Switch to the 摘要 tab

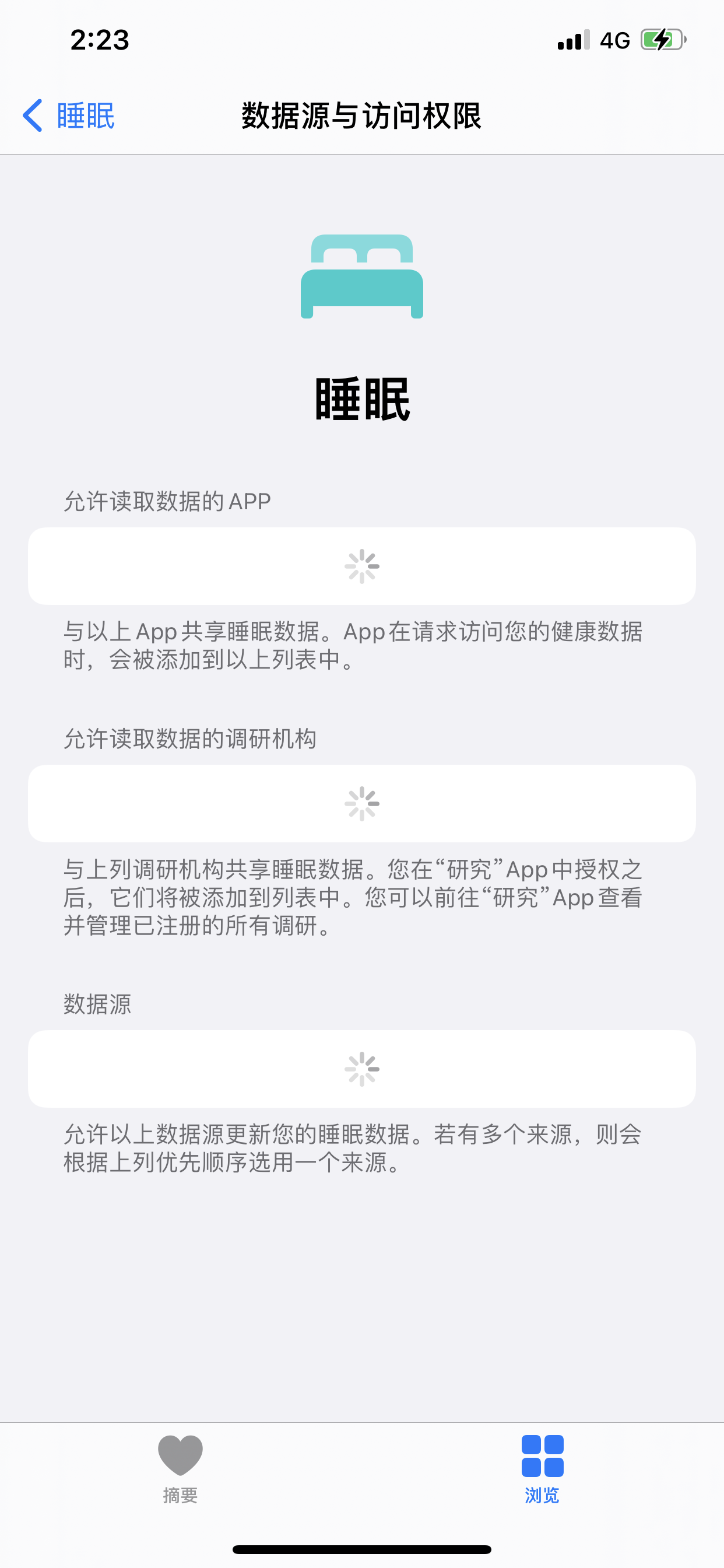[180, 1468]
